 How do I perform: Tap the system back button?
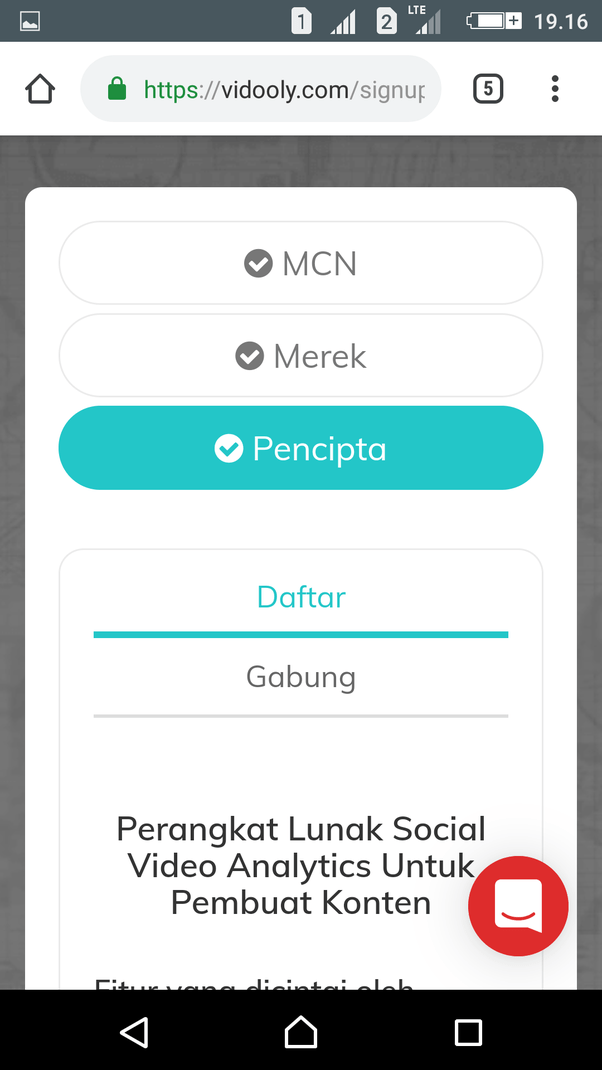(x=134, y=1032)
